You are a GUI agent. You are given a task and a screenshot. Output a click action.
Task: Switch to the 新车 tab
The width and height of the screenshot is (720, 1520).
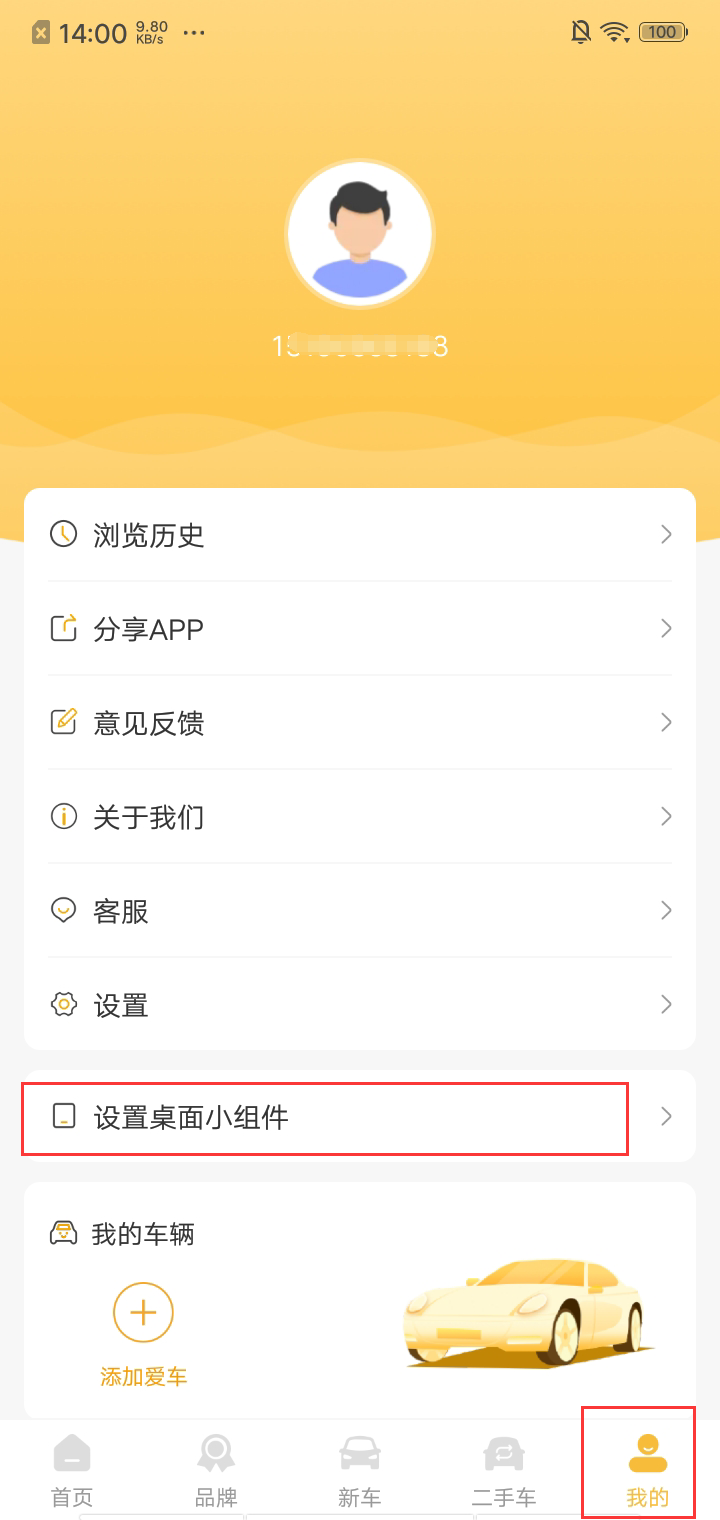point(360,1468)
